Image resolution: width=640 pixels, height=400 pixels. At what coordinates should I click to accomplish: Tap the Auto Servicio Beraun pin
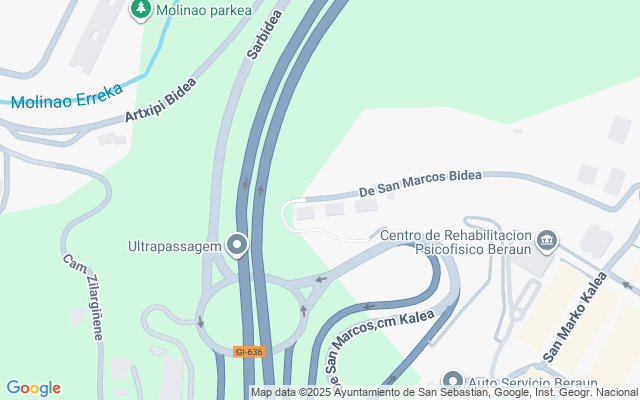[453, 380]
